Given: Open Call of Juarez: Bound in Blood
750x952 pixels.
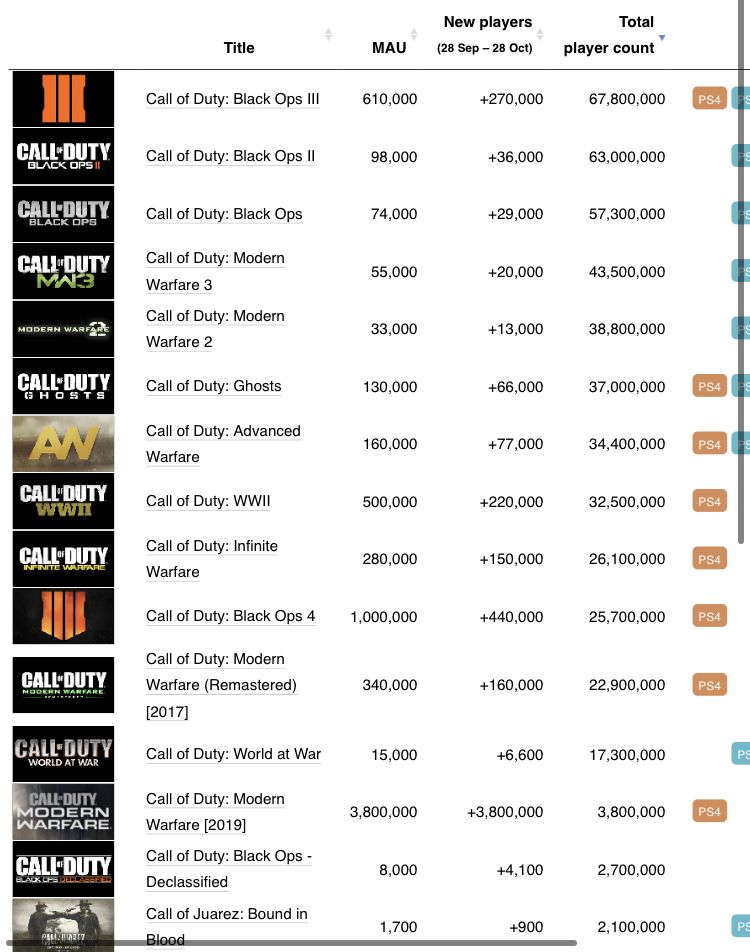Looking at the screenshot, I should [227, 927].
